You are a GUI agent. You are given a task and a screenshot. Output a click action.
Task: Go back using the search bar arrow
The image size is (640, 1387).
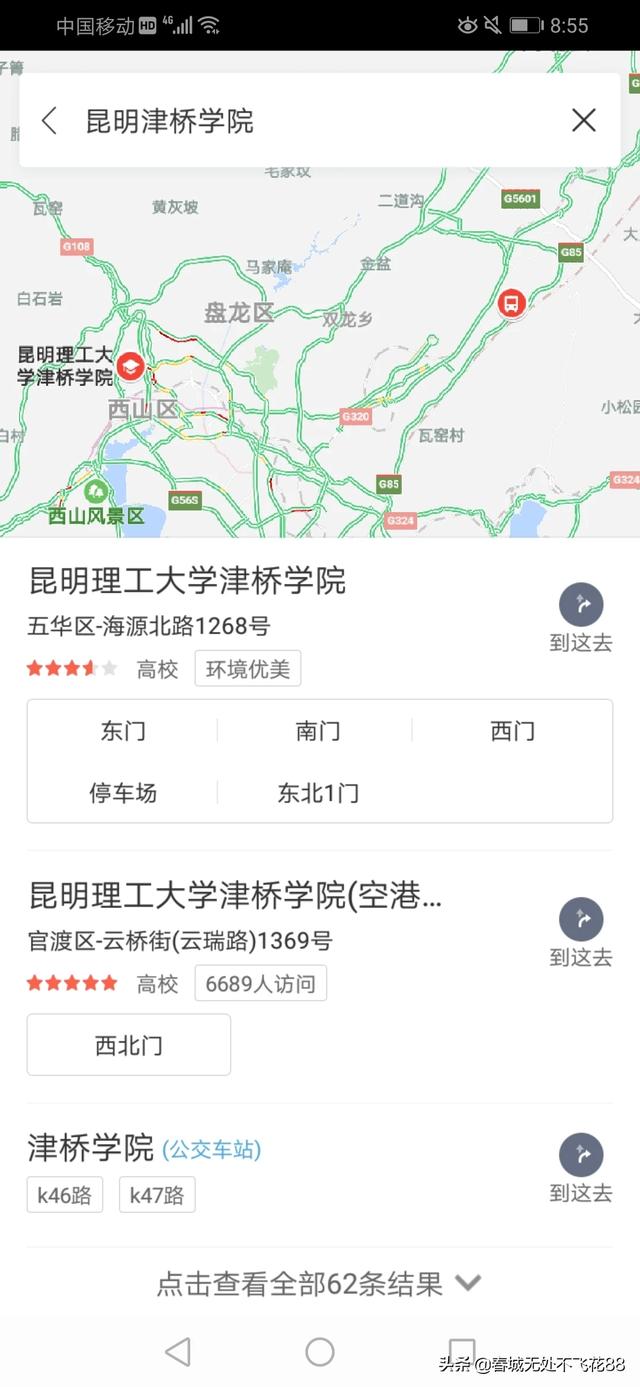click(49, 121)
